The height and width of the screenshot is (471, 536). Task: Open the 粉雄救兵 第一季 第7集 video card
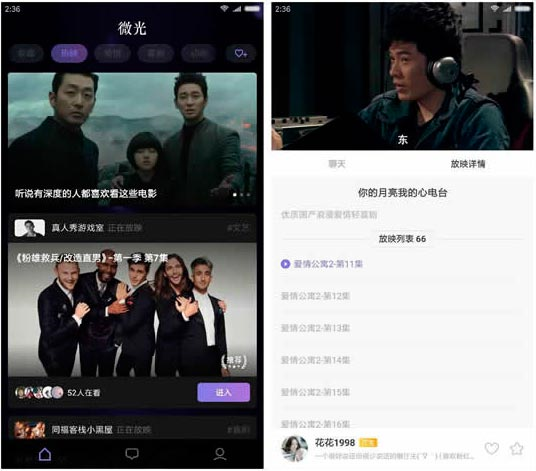[x=132, y=310]
